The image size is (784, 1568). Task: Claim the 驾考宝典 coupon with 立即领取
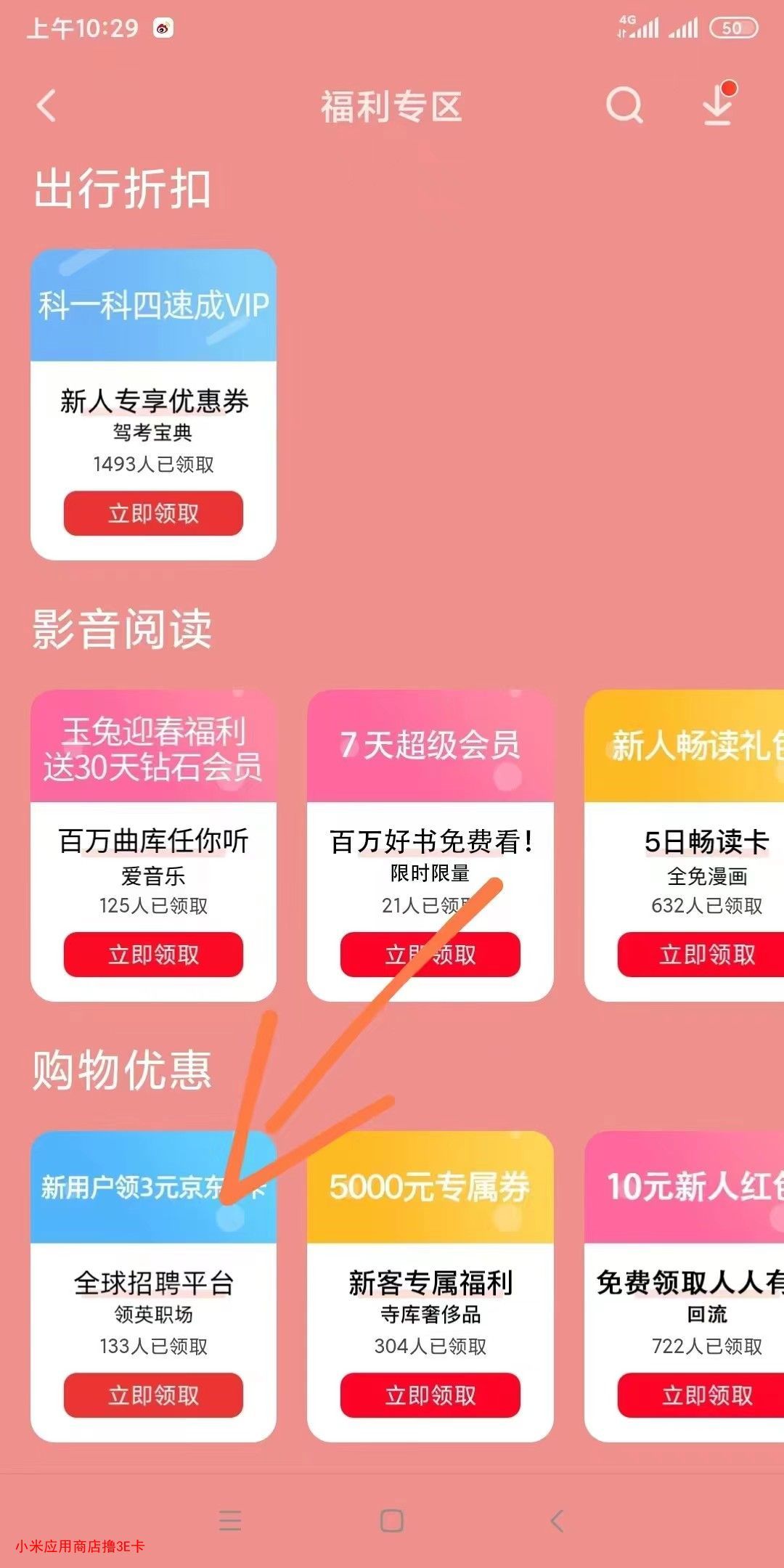tap(153, 513)
